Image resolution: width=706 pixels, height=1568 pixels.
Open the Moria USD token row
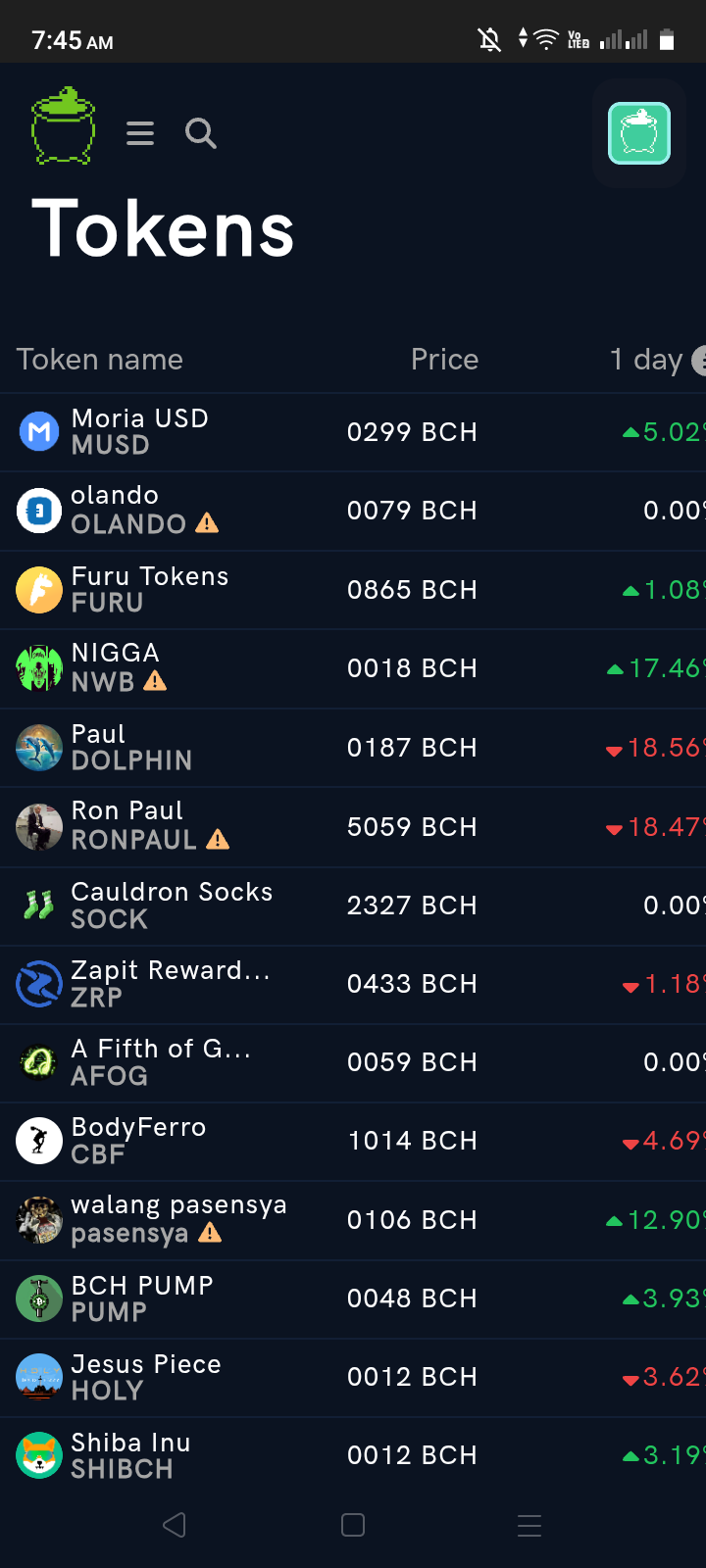(x=353, y=432)
